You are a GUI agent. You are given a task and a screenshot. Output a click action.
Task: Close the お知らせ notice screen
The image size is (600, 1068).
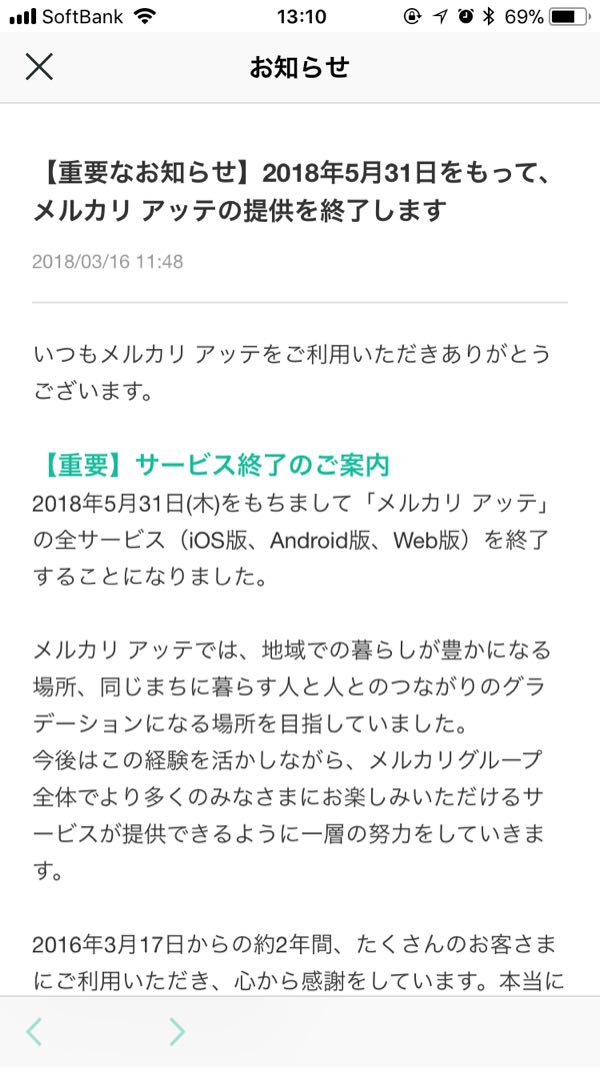point(39,67)
